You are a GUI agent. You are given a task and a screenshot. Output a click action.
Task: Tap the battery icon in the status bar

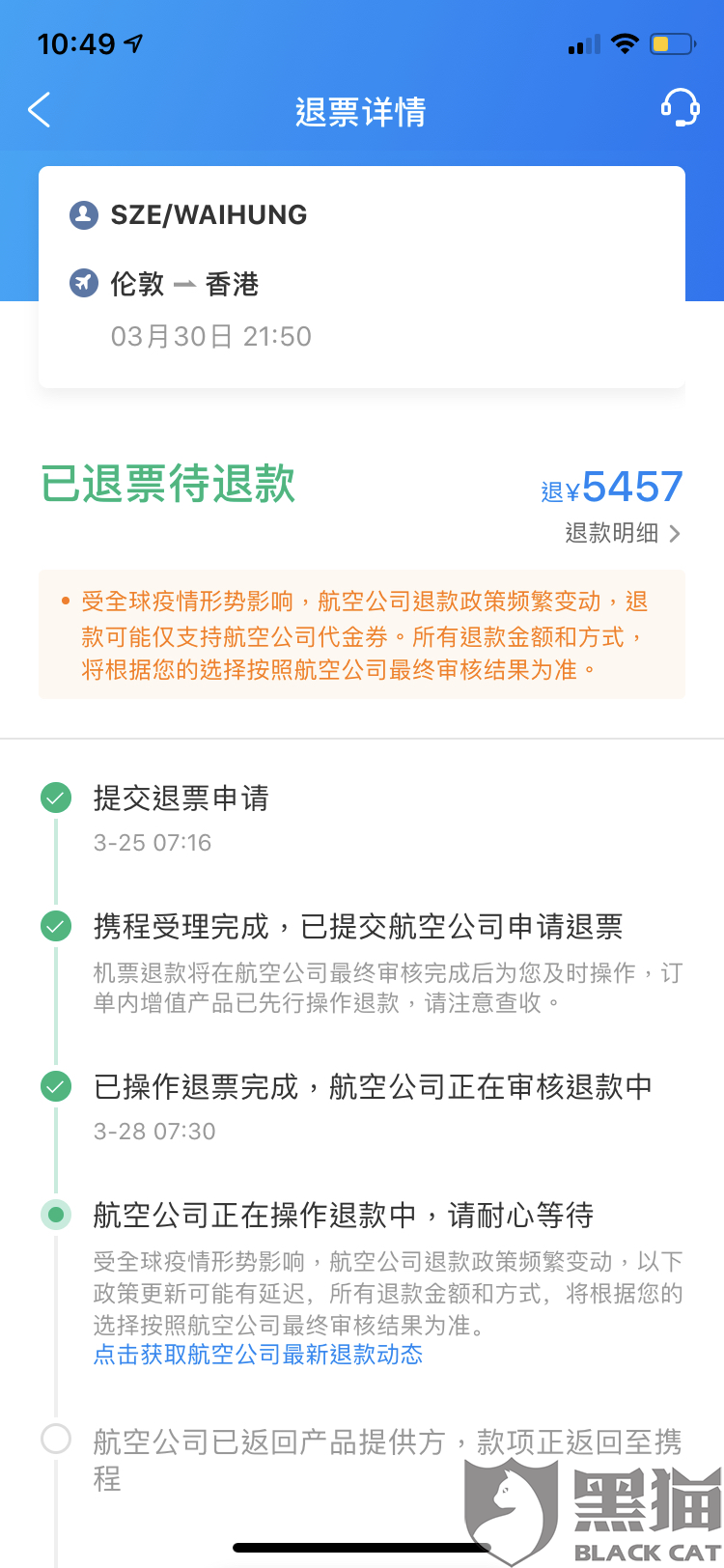pos(673,43)
